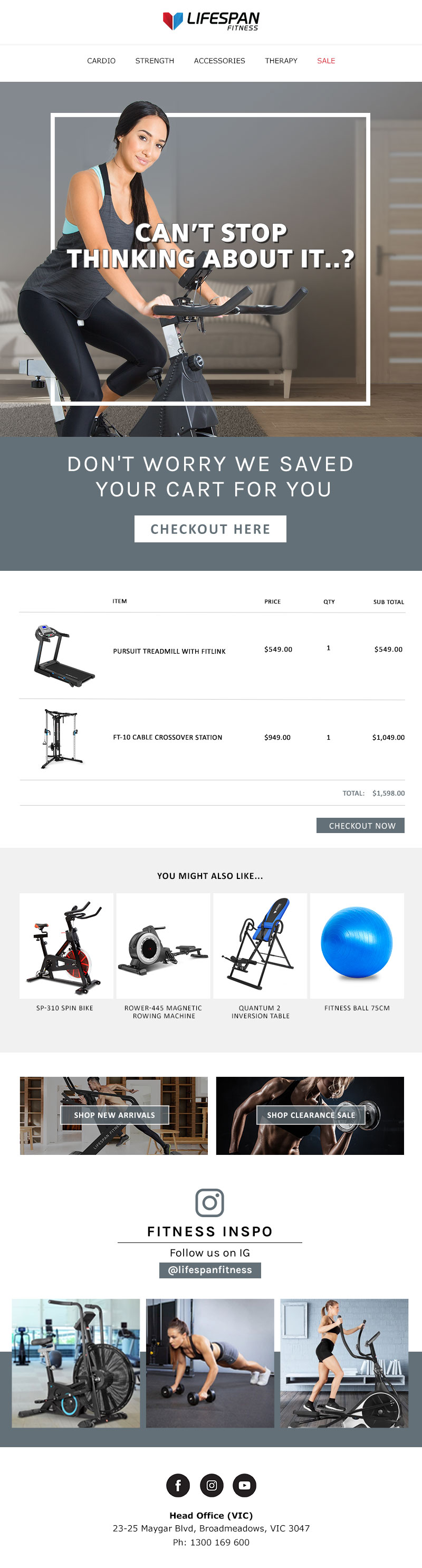
Task: Browse the Therapy category
Action: (x=281, y=61)
